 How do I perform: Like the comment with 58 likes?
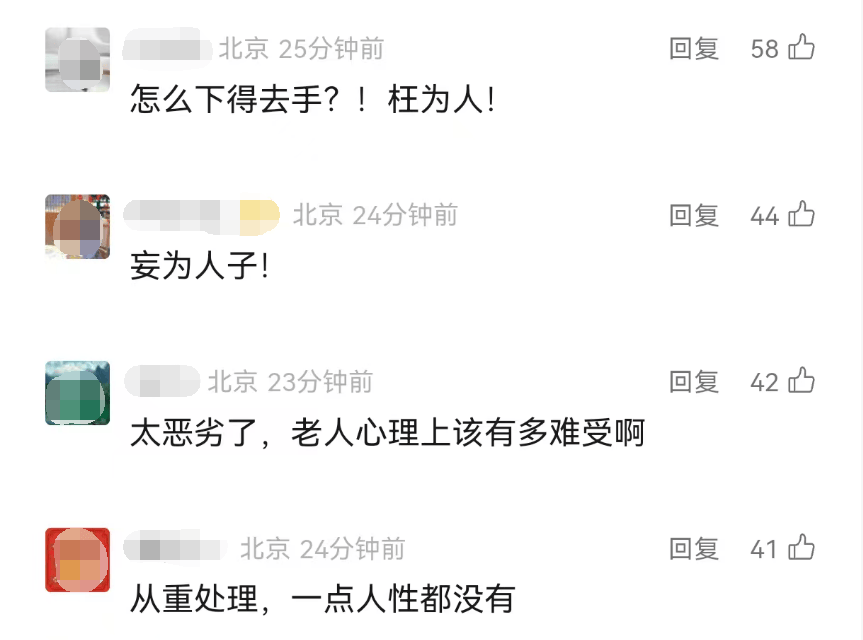point(801,47)
